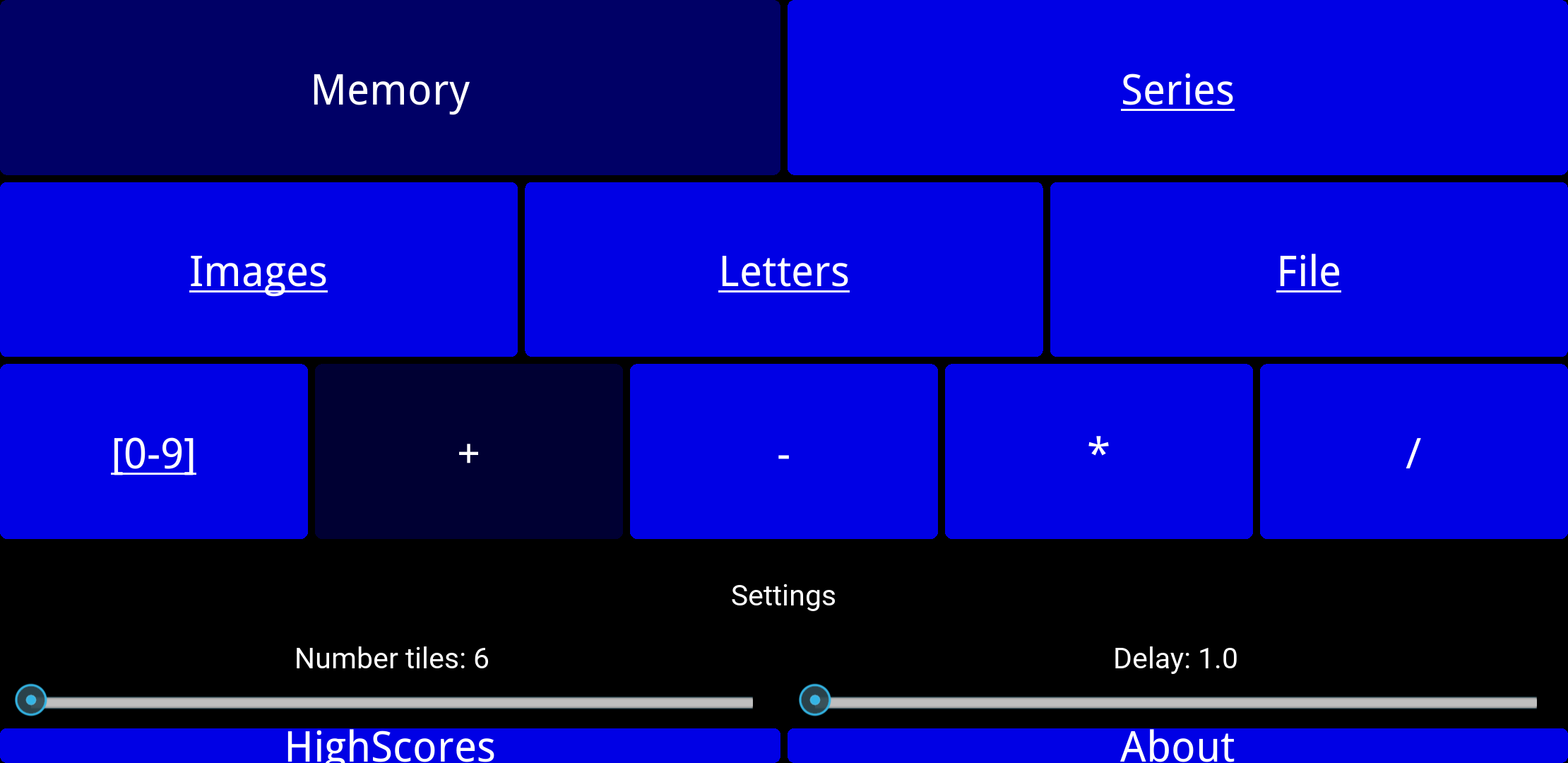Select the File option

[x=1308, y=271]
